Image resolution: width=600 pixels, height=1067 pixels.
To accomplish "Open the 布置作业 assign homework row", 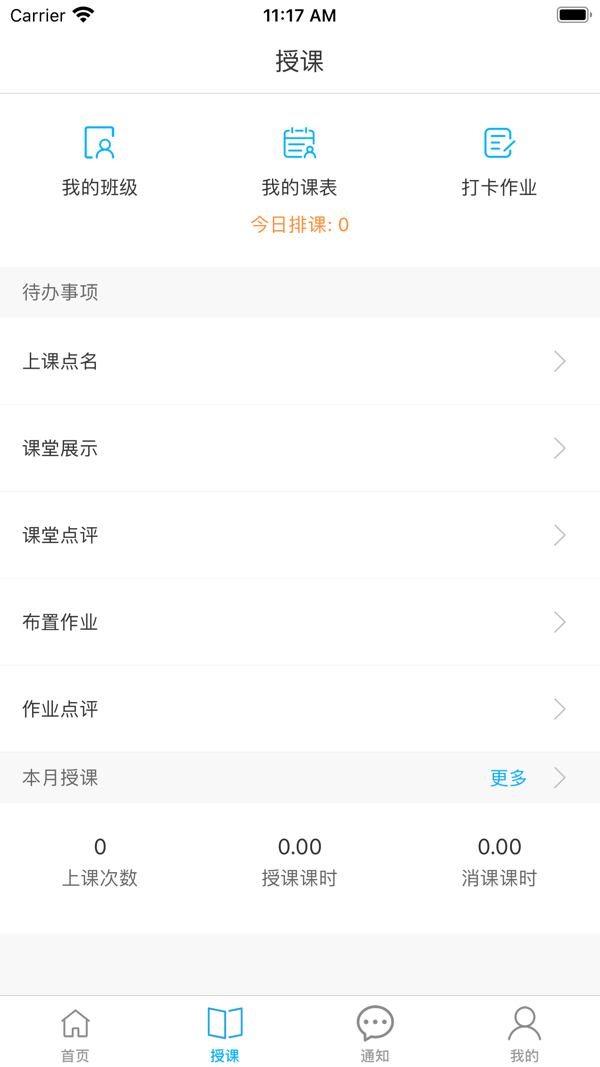I will coord(300,622).
